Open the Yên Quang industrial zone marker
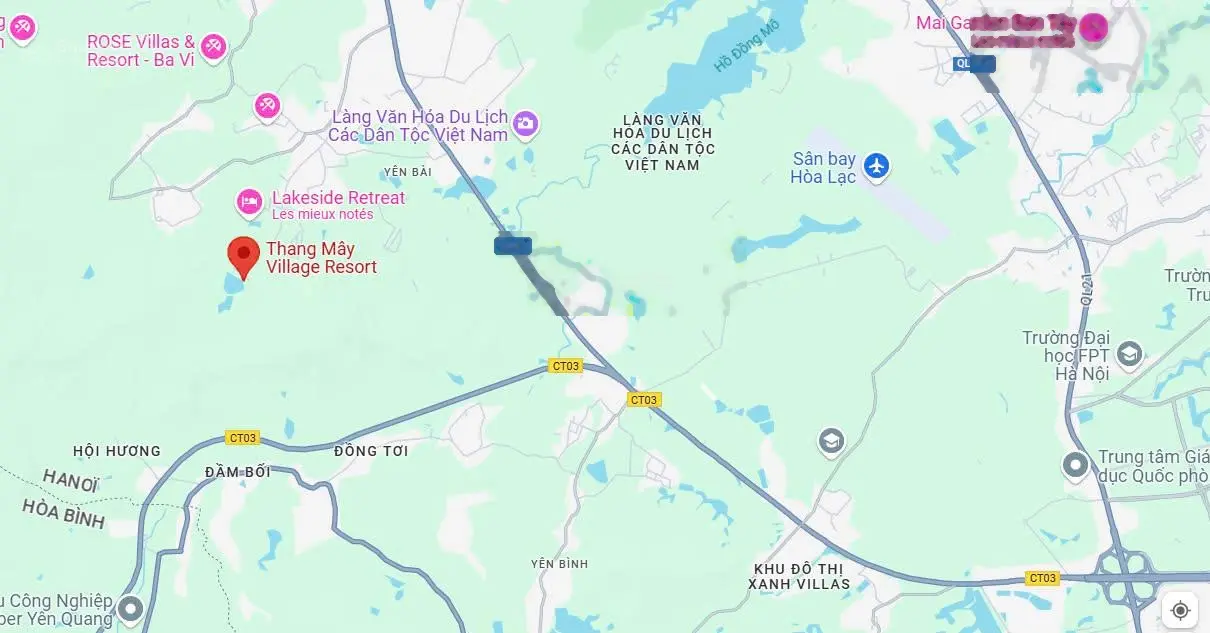 130,608
